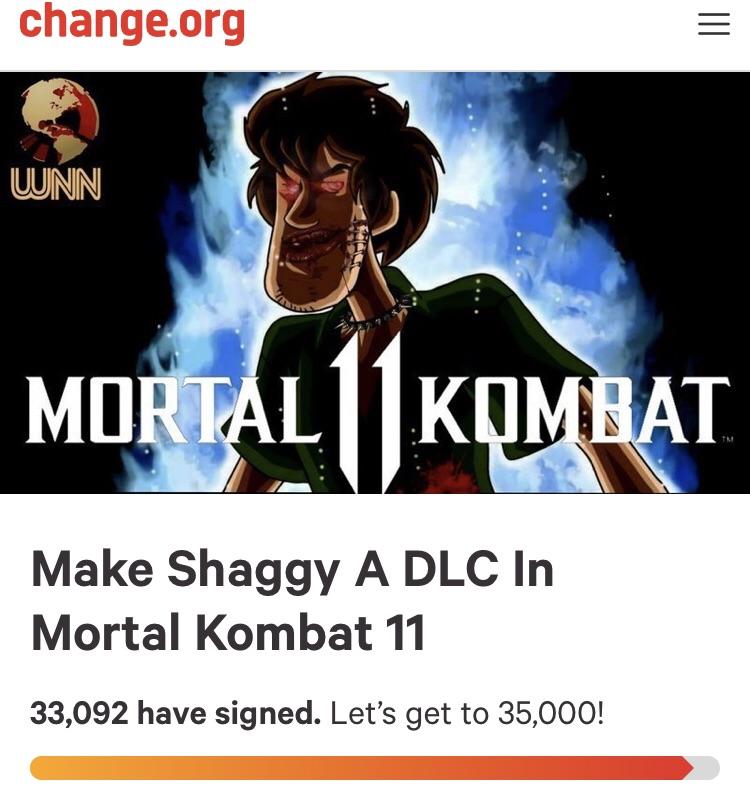Viewport: 750px width, 804px height.
Task: Go to the change.org homepage logo
Action: 132,23
